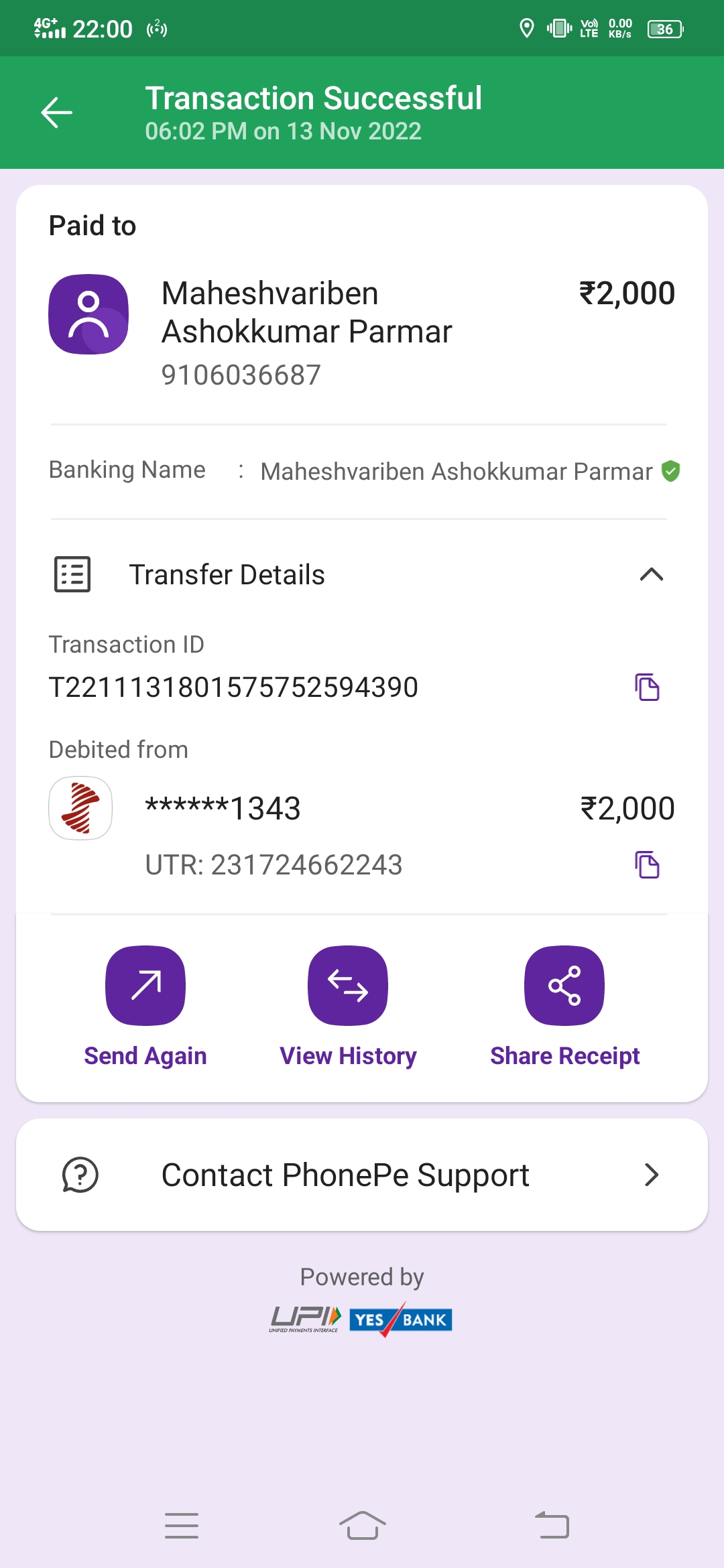Share Receipt of this payment

pos(564,986)
